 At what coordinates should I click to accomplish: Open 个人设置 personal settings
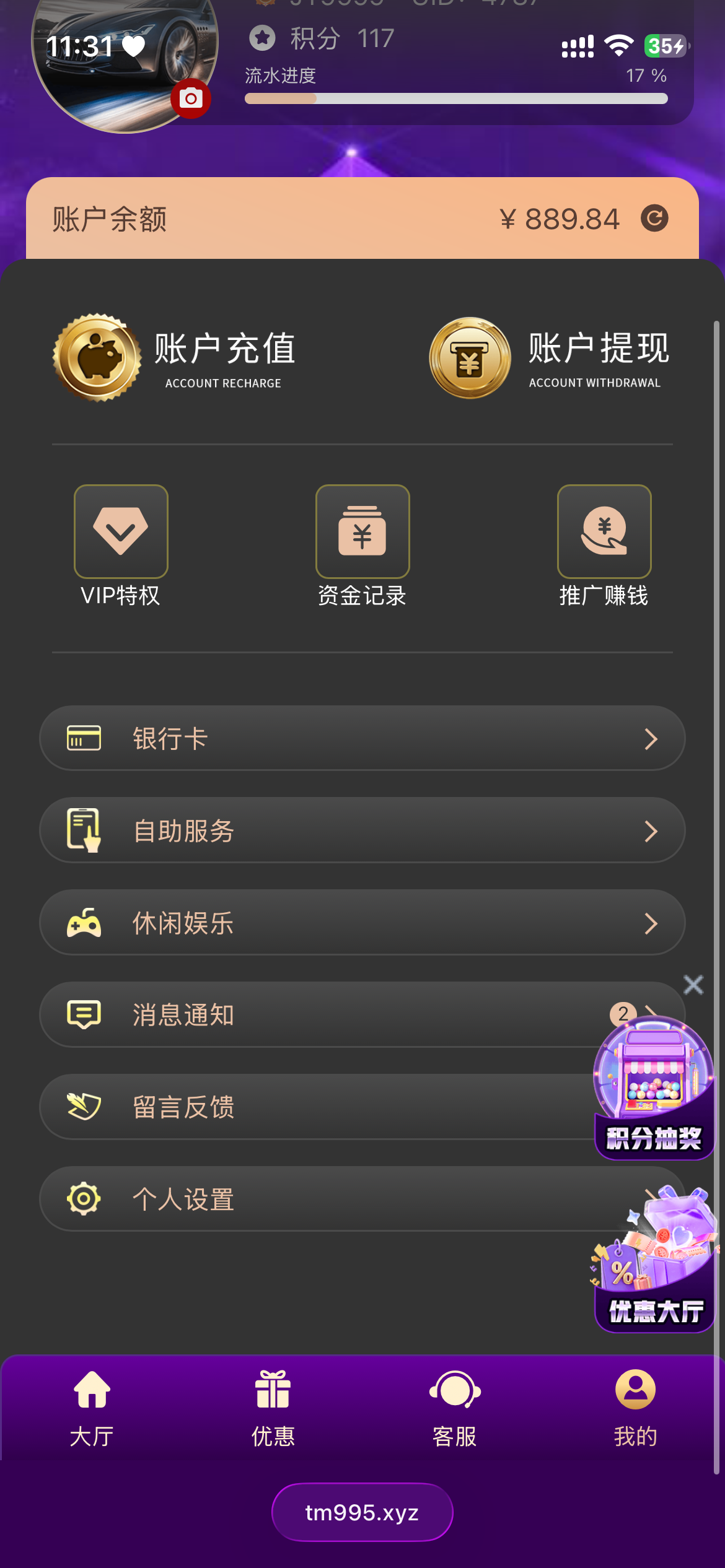point(310,1199)
